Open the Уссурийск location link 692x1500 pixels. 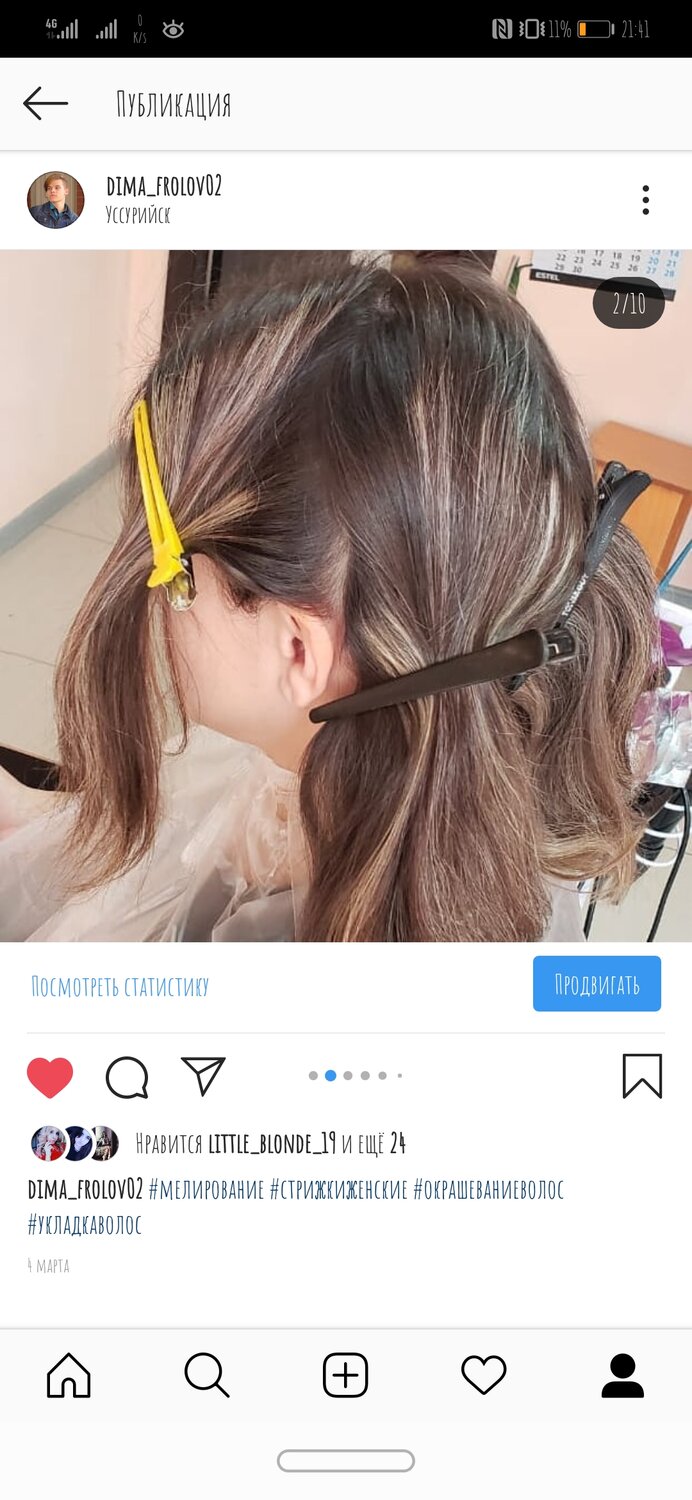(138, 215)
